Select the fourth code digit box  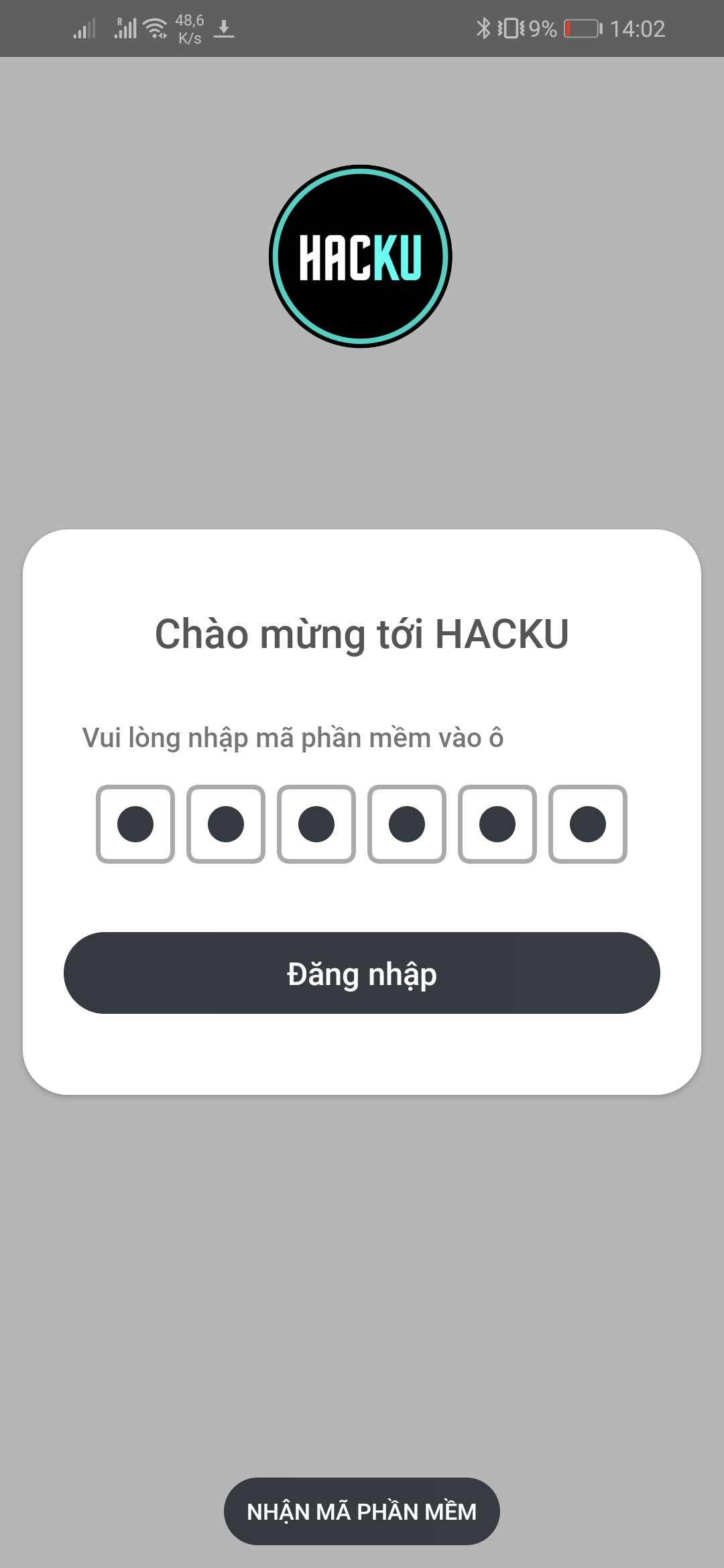(x=407, y=824)
